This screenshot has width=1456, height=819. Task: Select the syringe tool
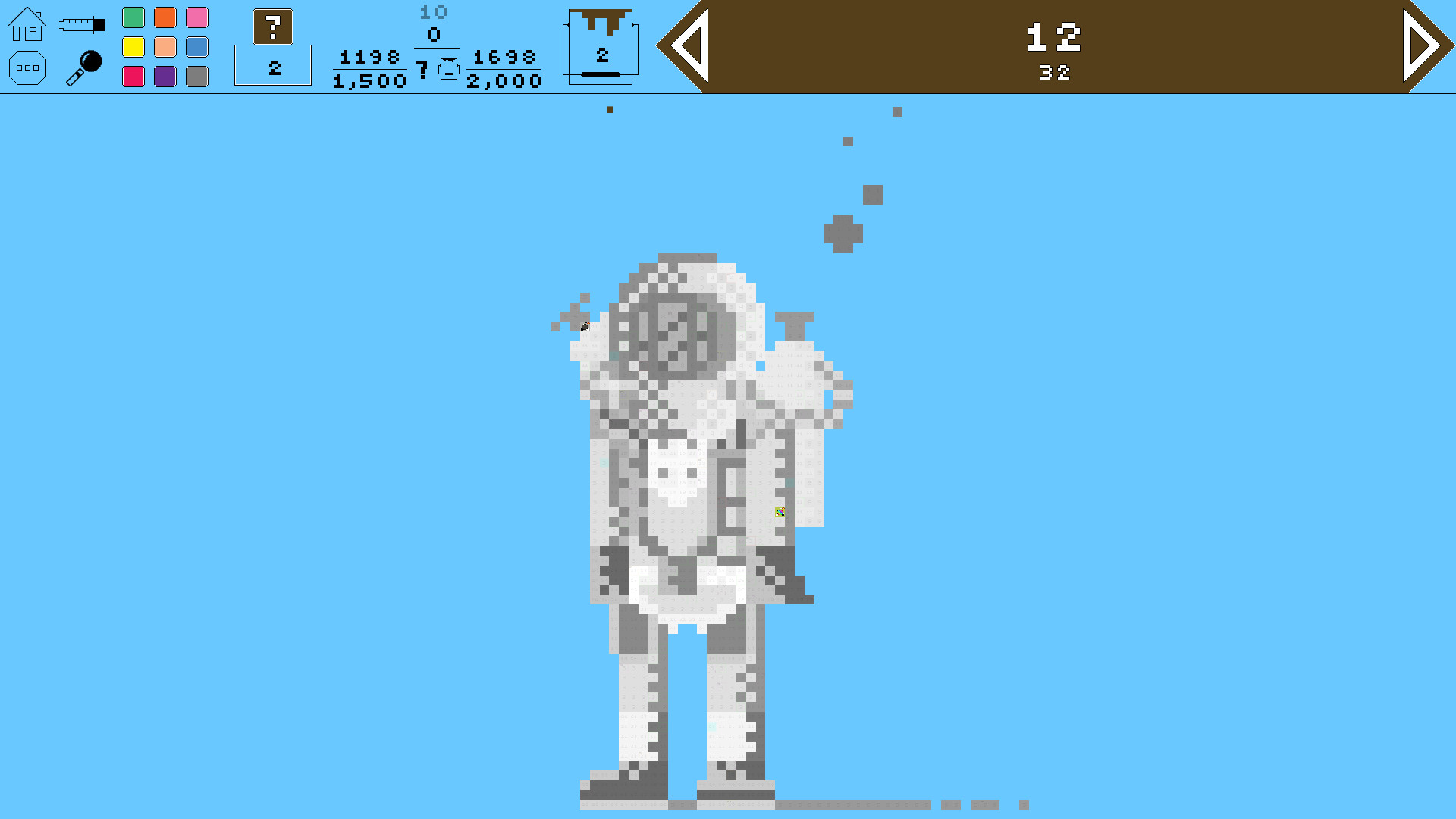pyautogui.click(x=82, y=25)
